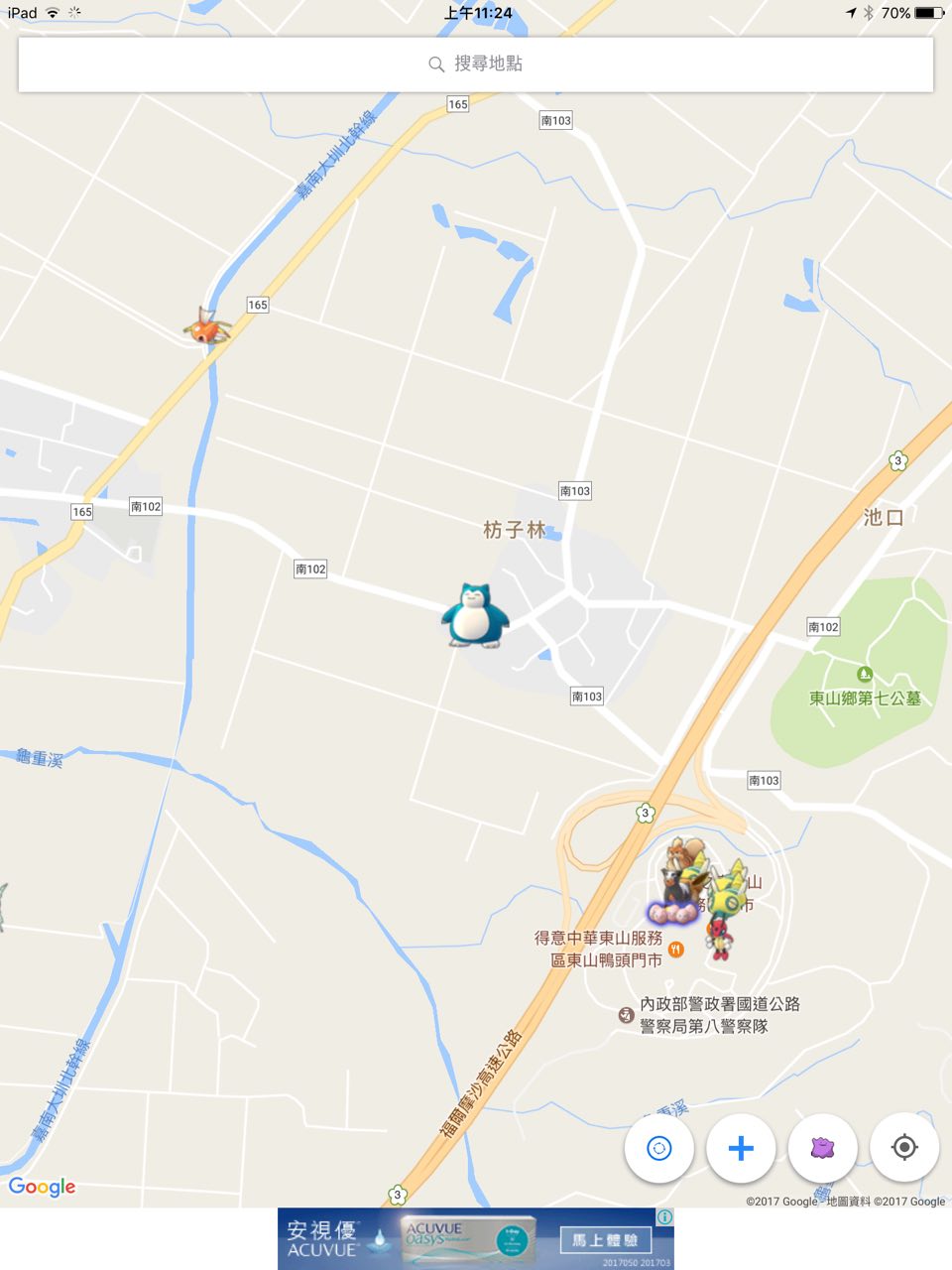Select the Snorlax marker on the map
Image resolution: width=952 pixels, height=1270 pixels.
pyautogui.click(x=475, y=615)
